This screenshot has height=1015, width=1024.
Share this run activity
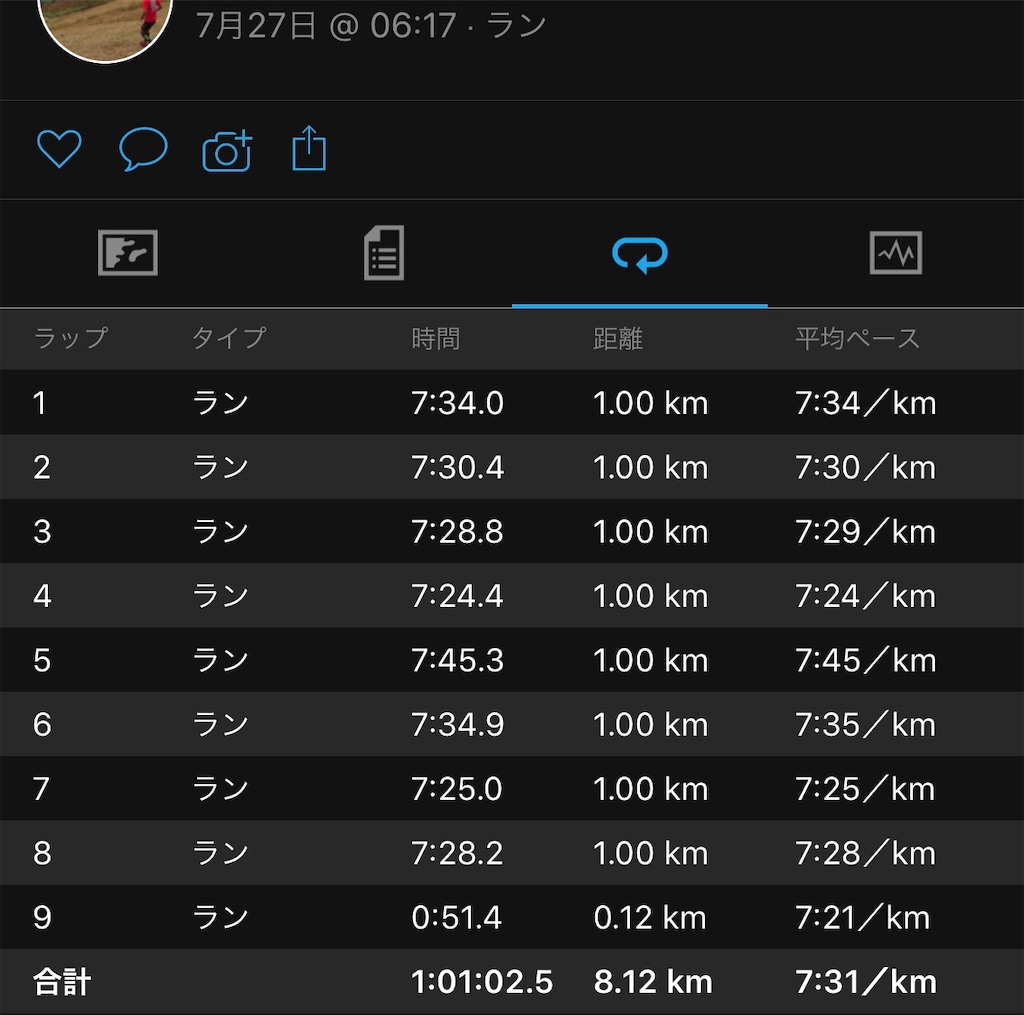pos(309,148)
